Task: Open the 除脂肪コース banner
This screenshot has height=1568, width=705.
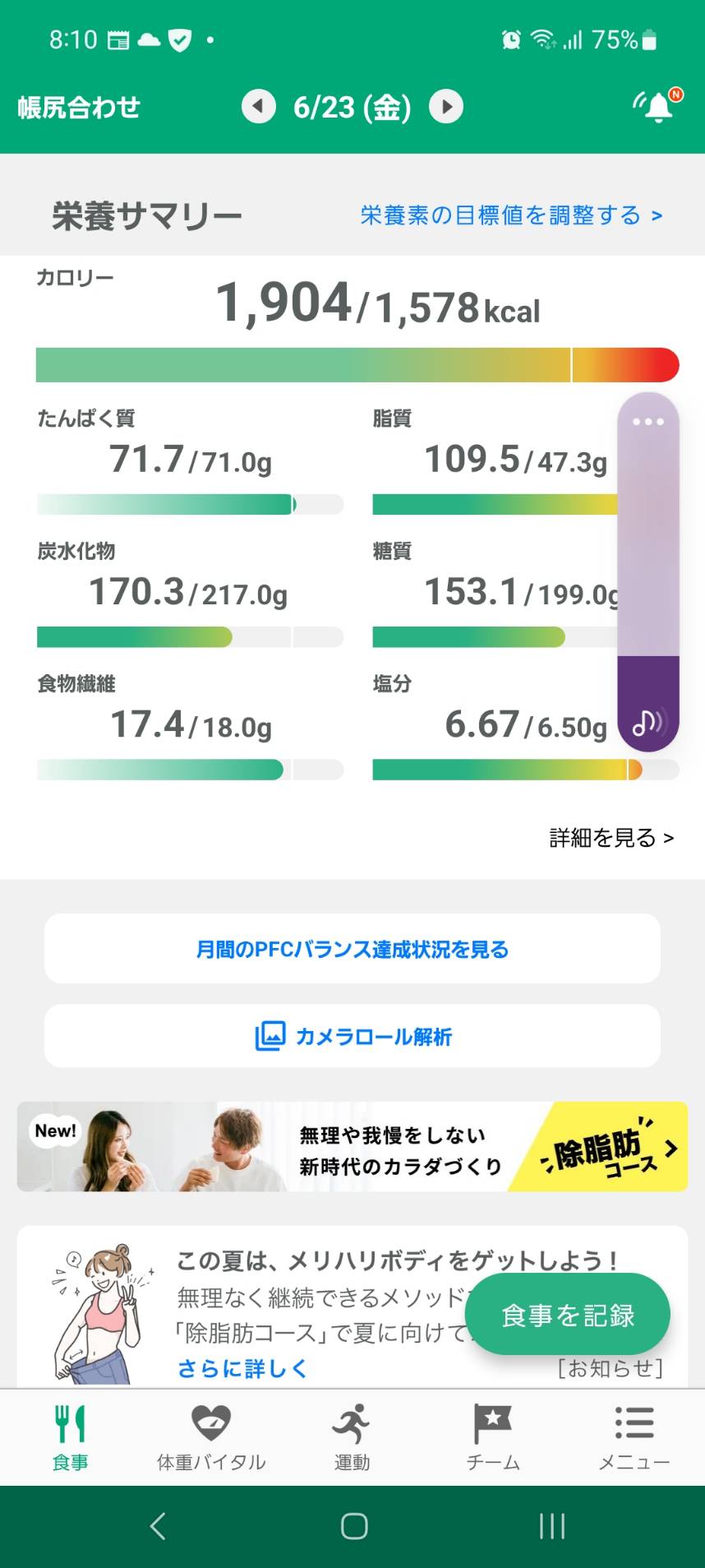Action: click(352, 1146)
